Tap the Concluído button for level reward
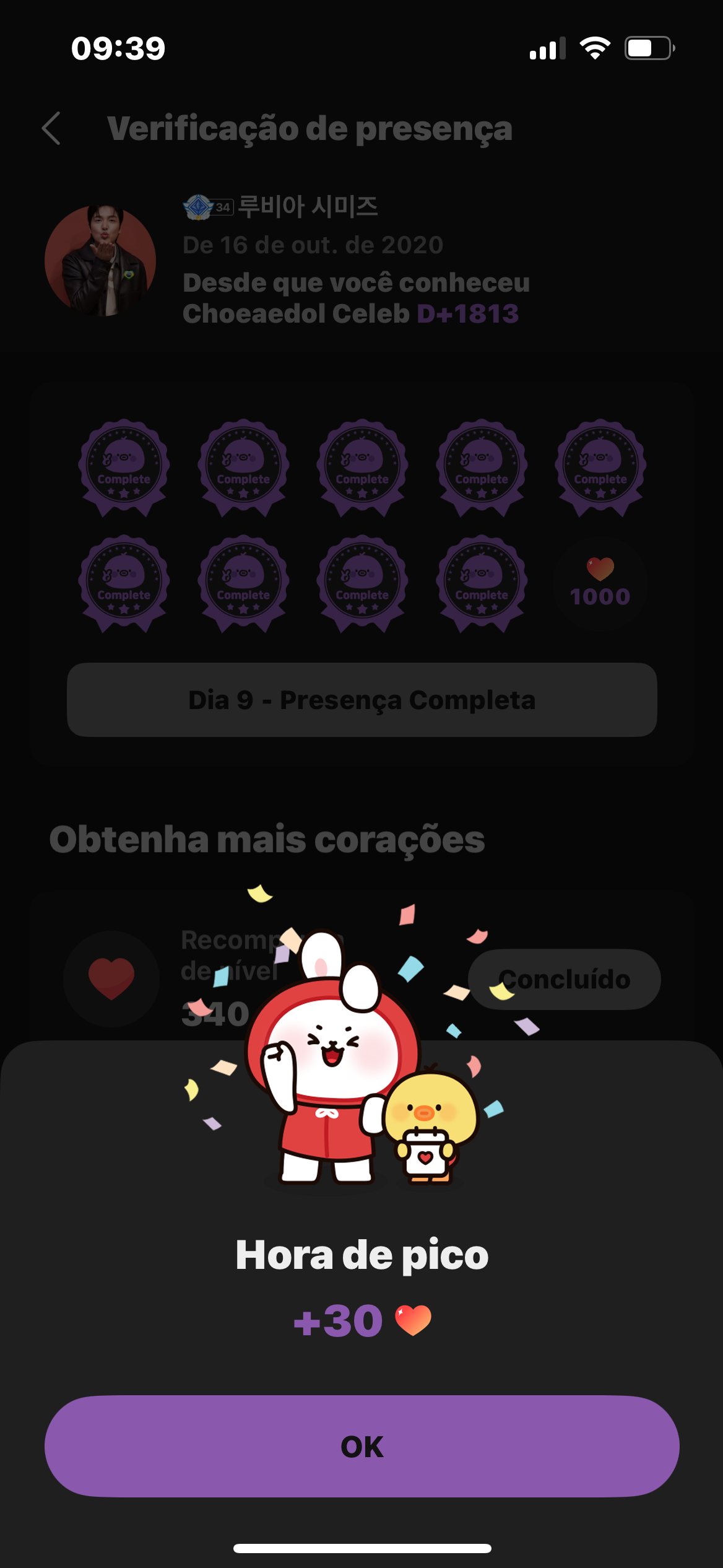Viewport: 723px width, 1568px height. (564, 979)
